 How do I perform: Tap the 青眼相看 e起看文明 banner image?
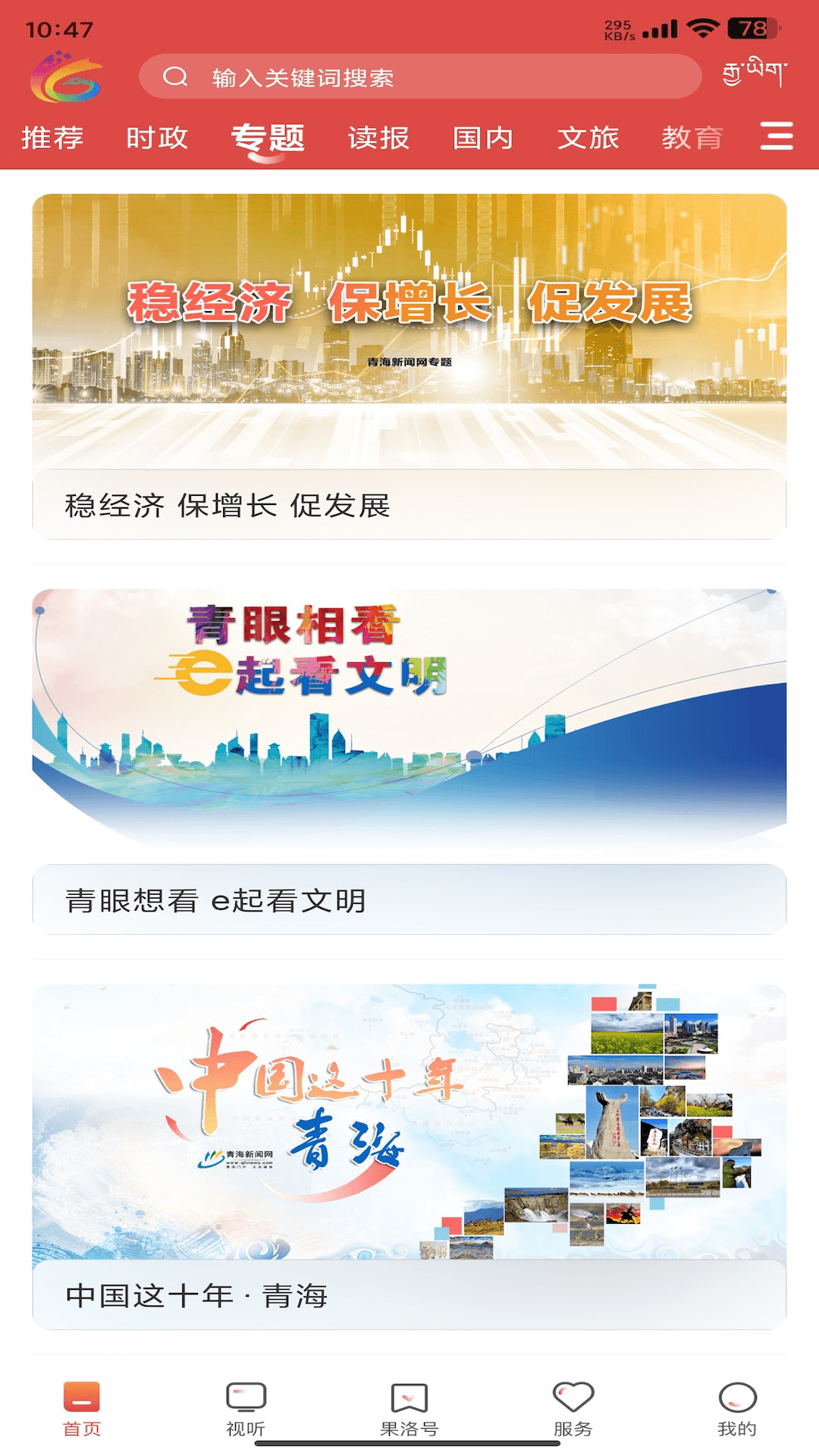pos(409,720)
